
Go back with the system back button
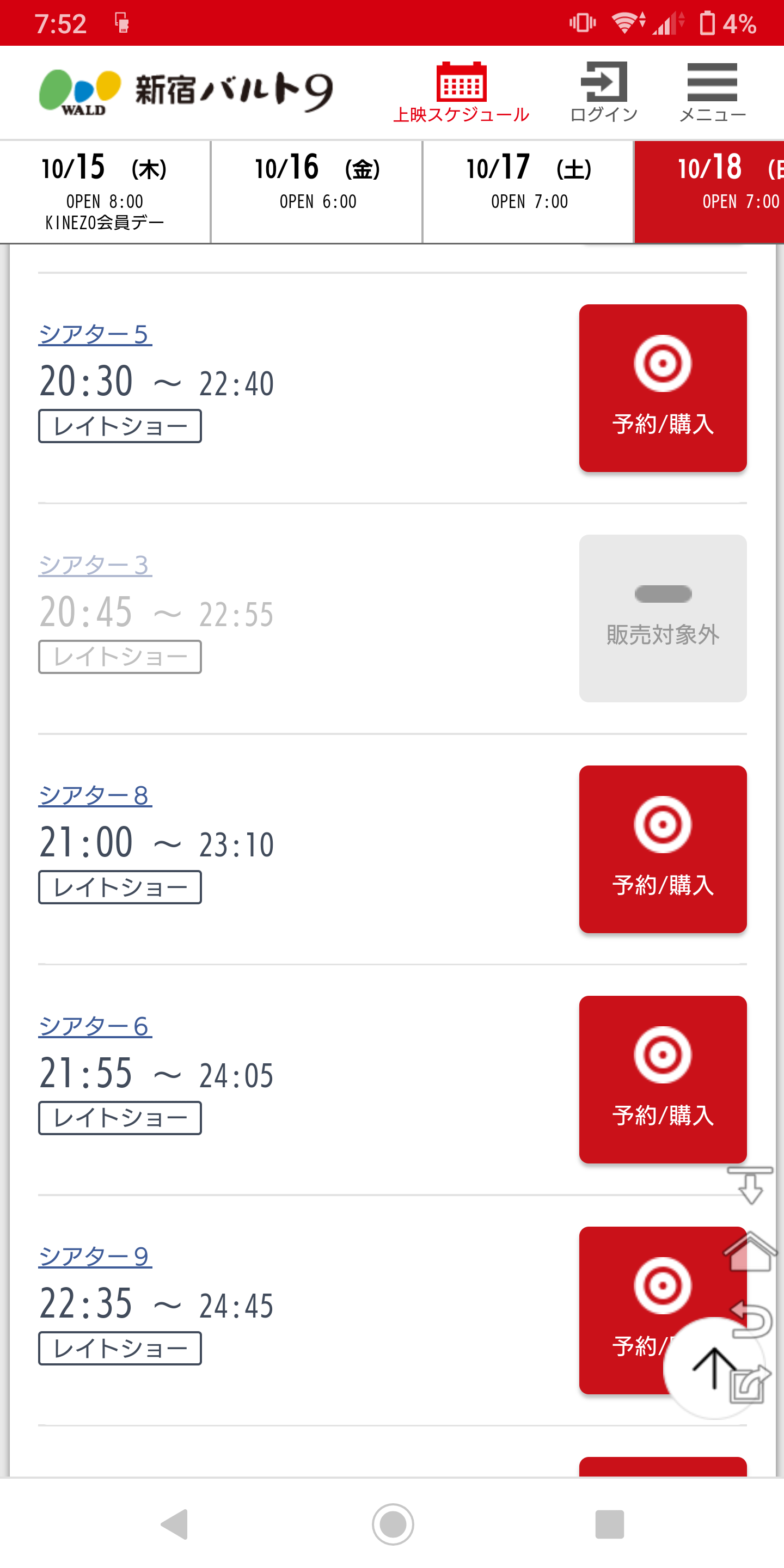click(x=175, y=1524)
